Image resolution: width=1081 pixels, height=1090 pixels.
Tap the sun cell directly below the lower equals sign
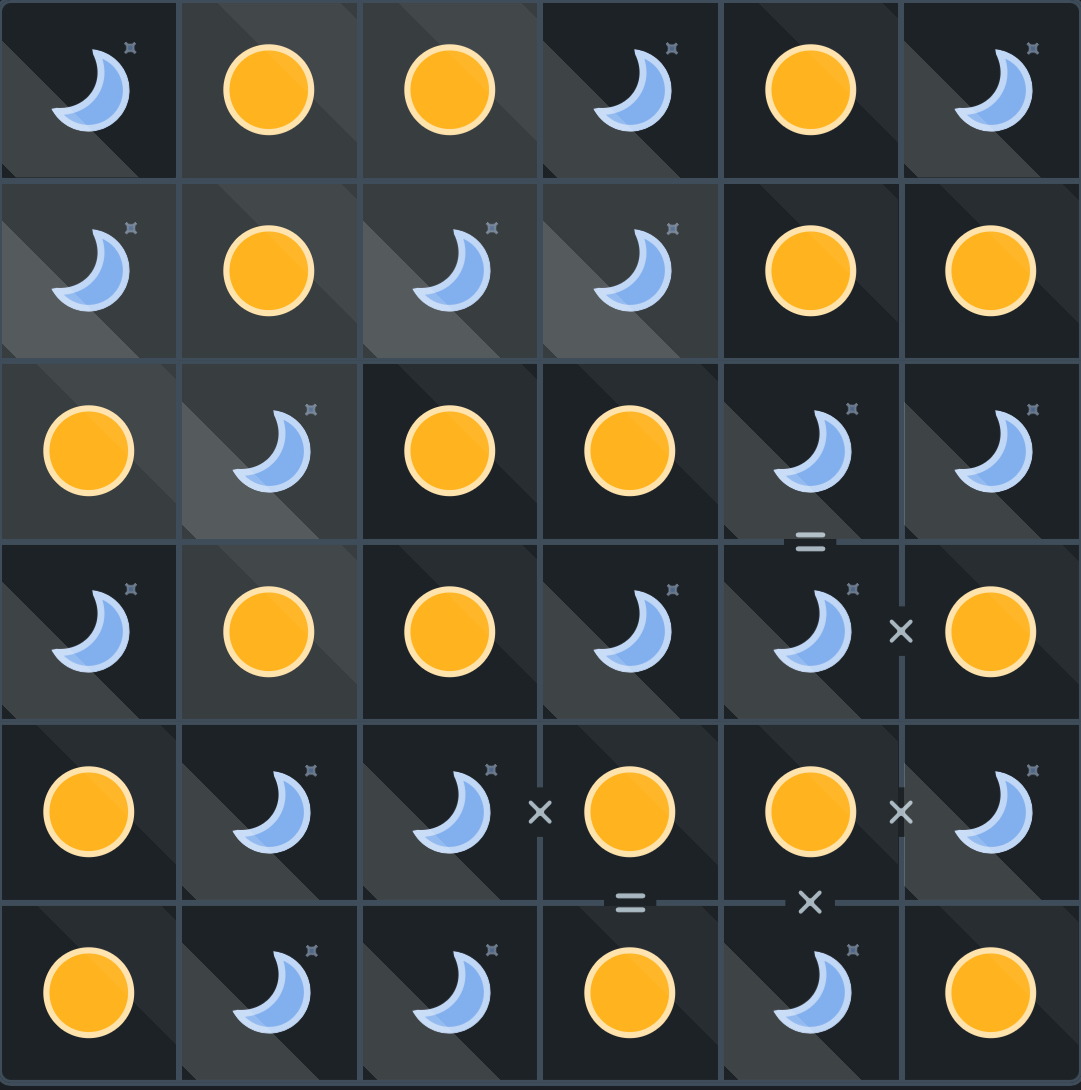click(x=630, y=992)
